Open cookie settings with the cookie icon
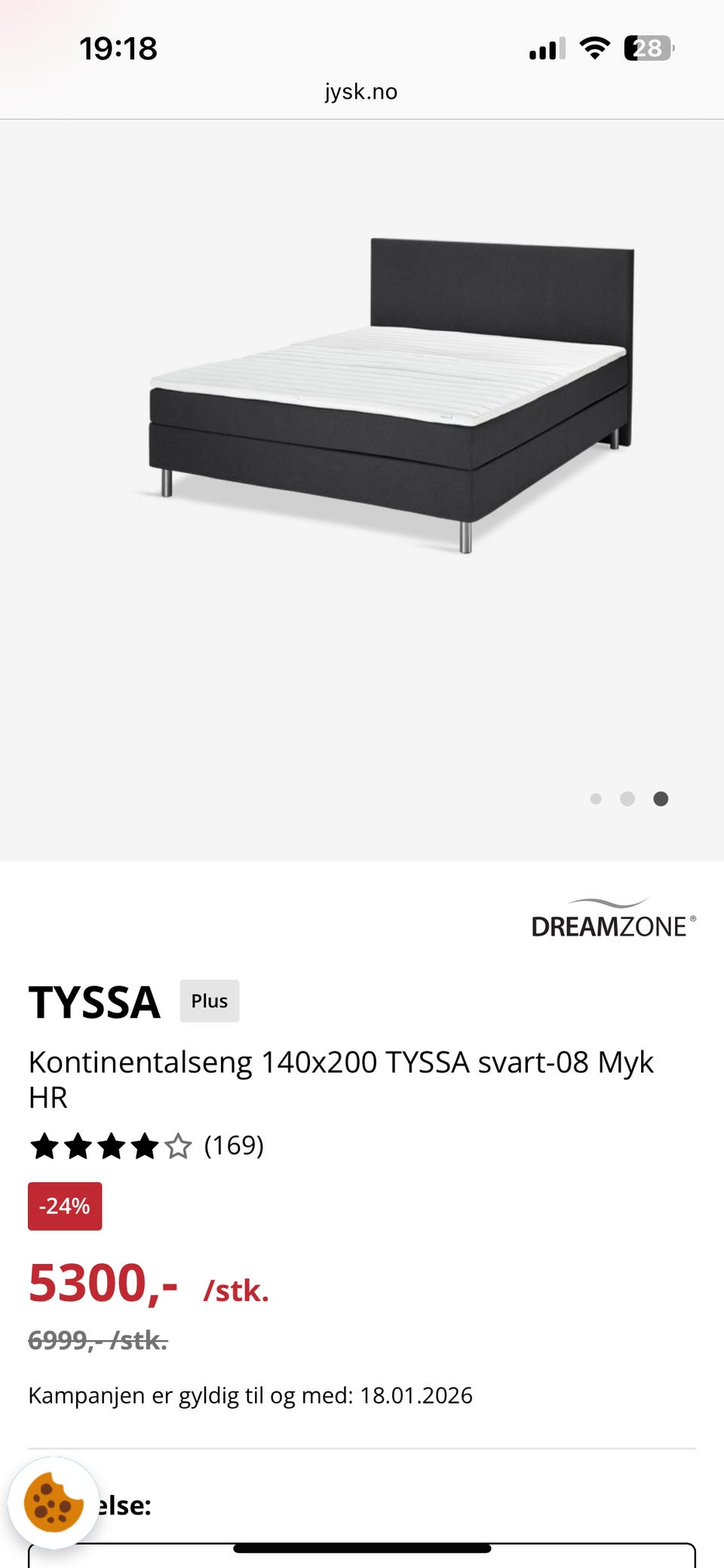Viewport: 724px width, 1568px height. (x=54, y=1502)
